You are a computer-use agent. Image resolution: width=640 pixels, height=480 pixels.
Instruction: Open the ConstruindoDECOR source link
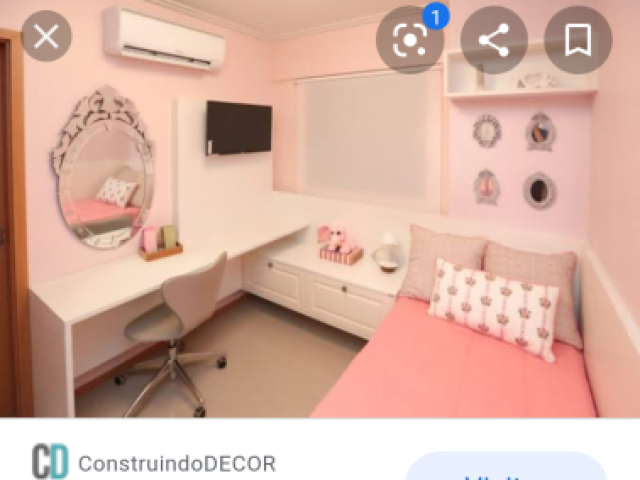(x=176, y=464)
